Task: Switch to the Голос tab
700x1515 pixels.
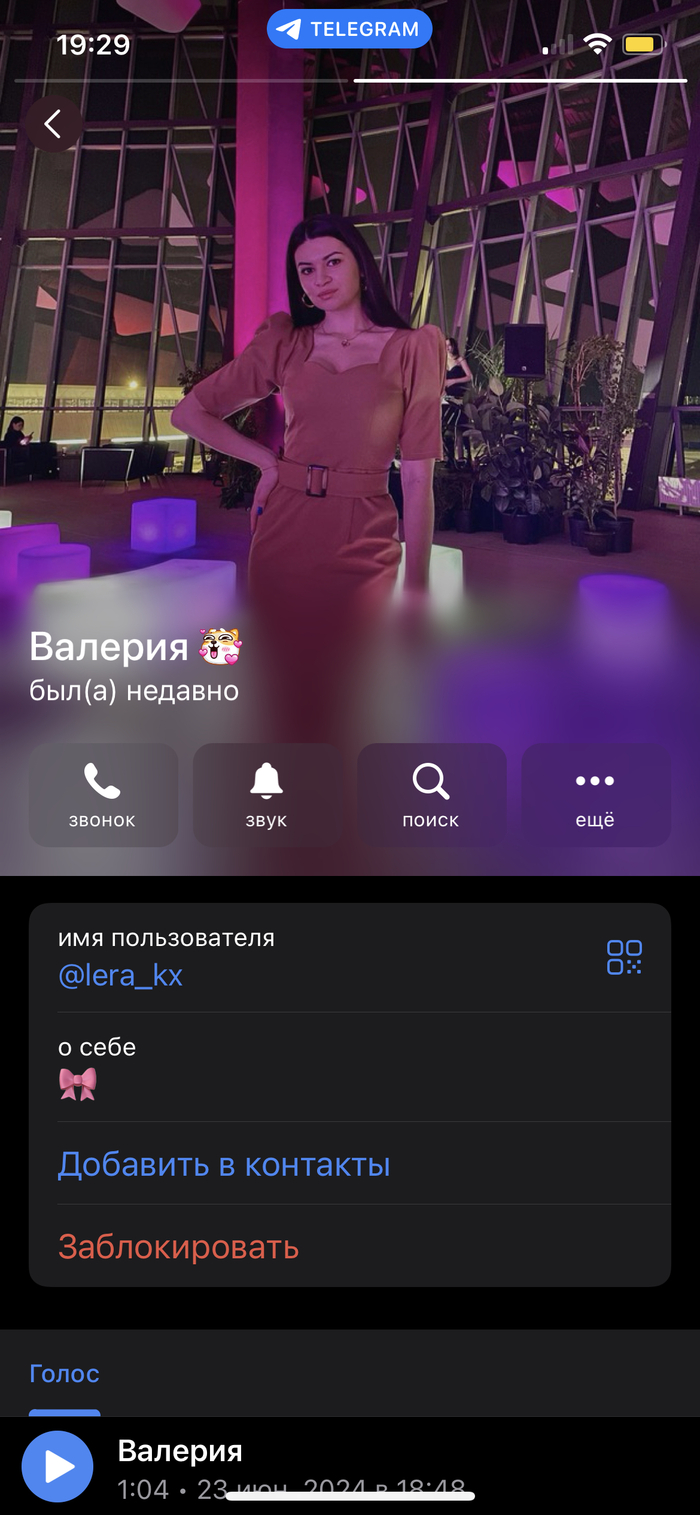Action: (x=65, y=1373)
